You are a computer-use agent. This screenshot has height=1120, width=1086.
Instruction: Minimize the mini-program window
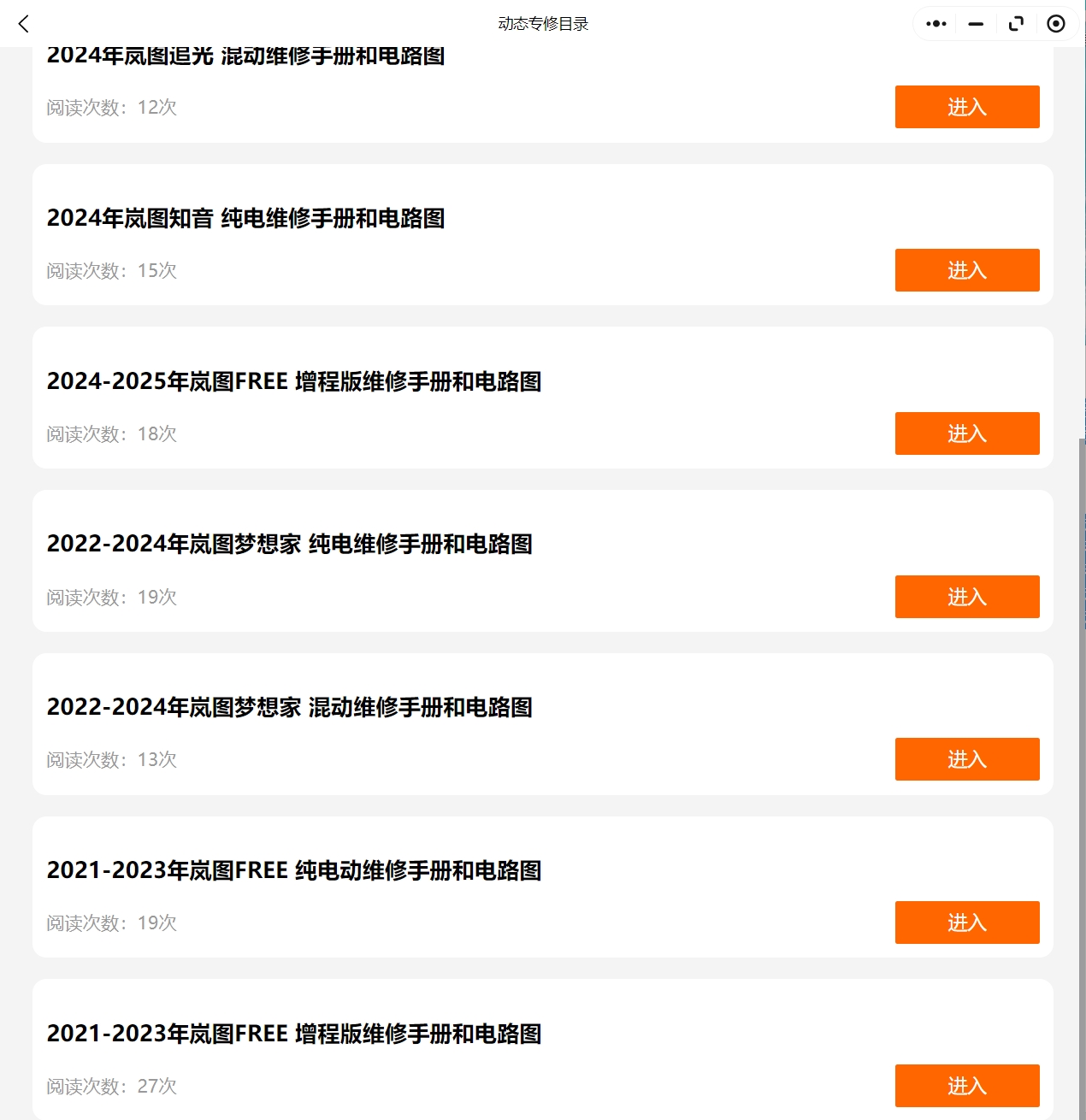[974, 24]
